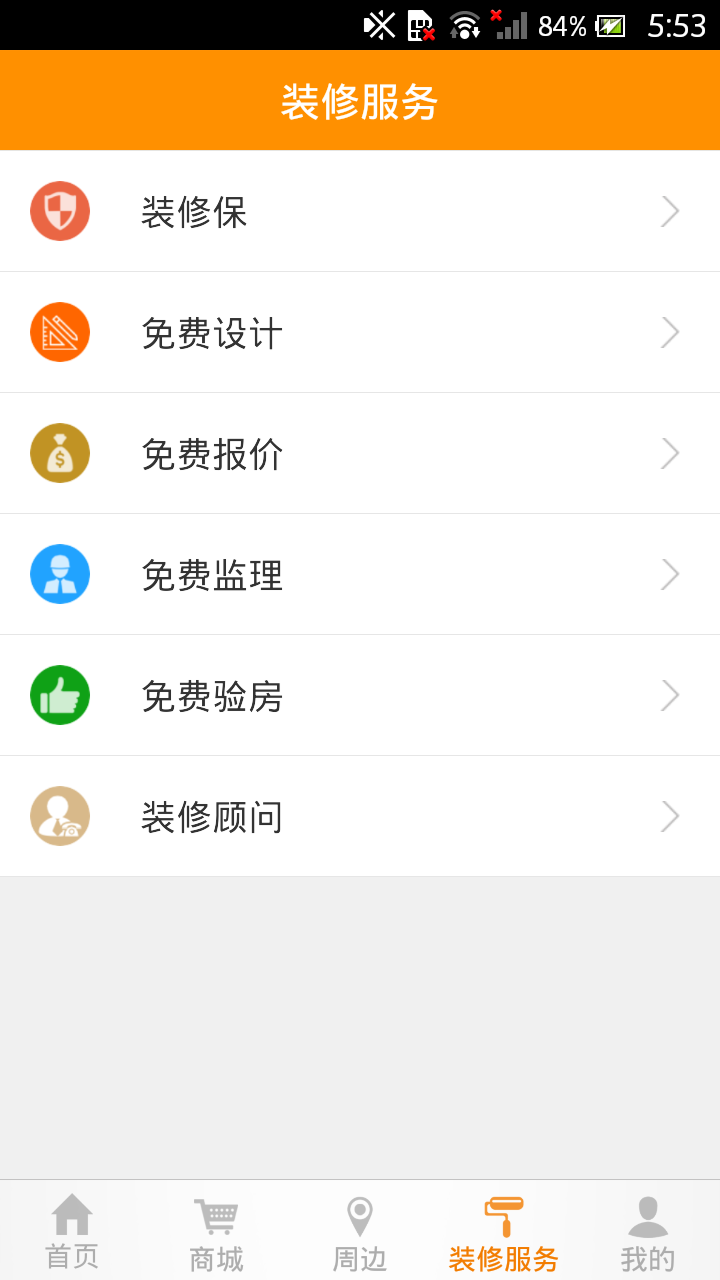Select the 装修服务 bottom tab
Image resolution: width=720 pixels, height=1280 pixels.
tap(503, 1231)
